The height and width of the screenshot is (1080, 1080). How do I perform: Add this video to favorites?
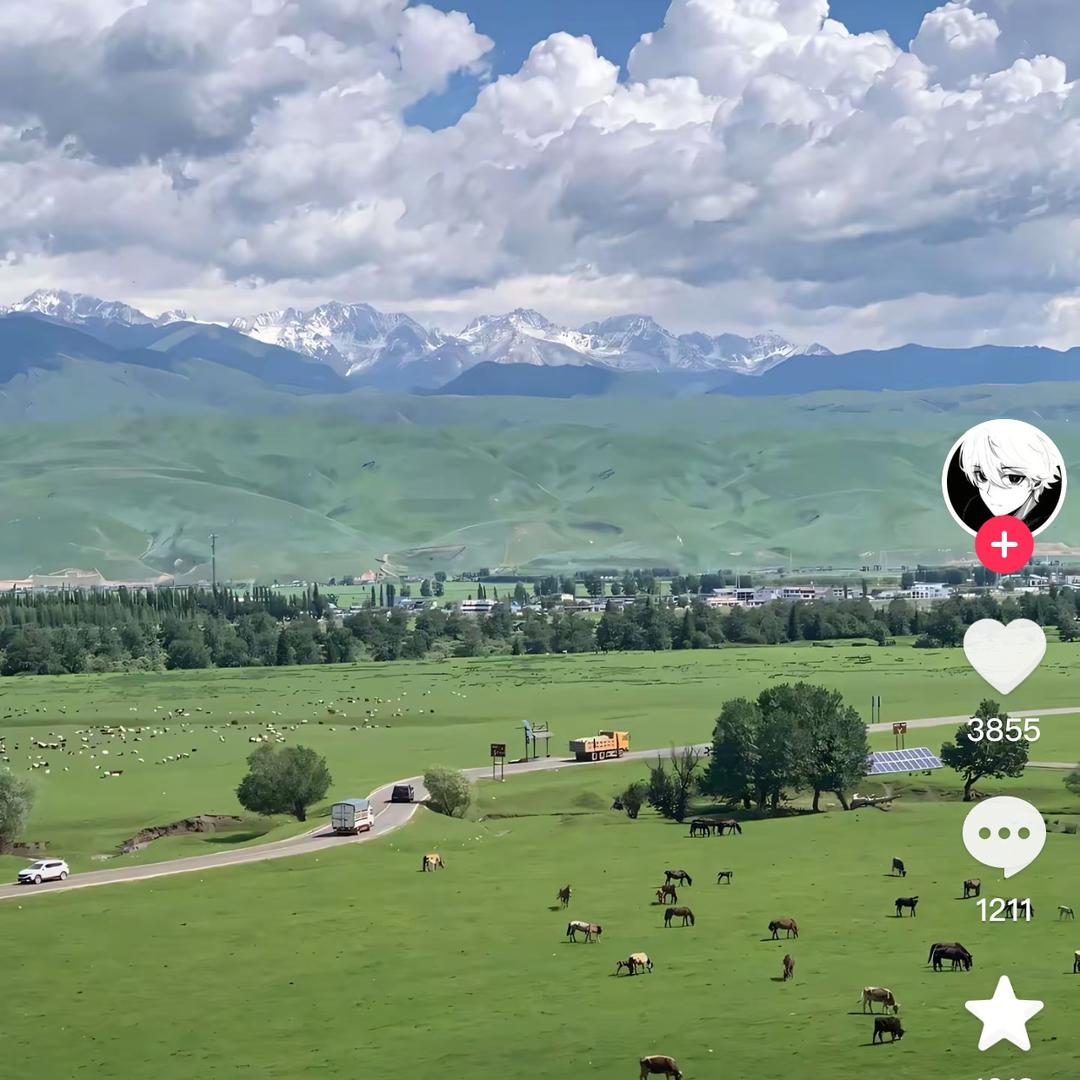pos(1004,1013)
